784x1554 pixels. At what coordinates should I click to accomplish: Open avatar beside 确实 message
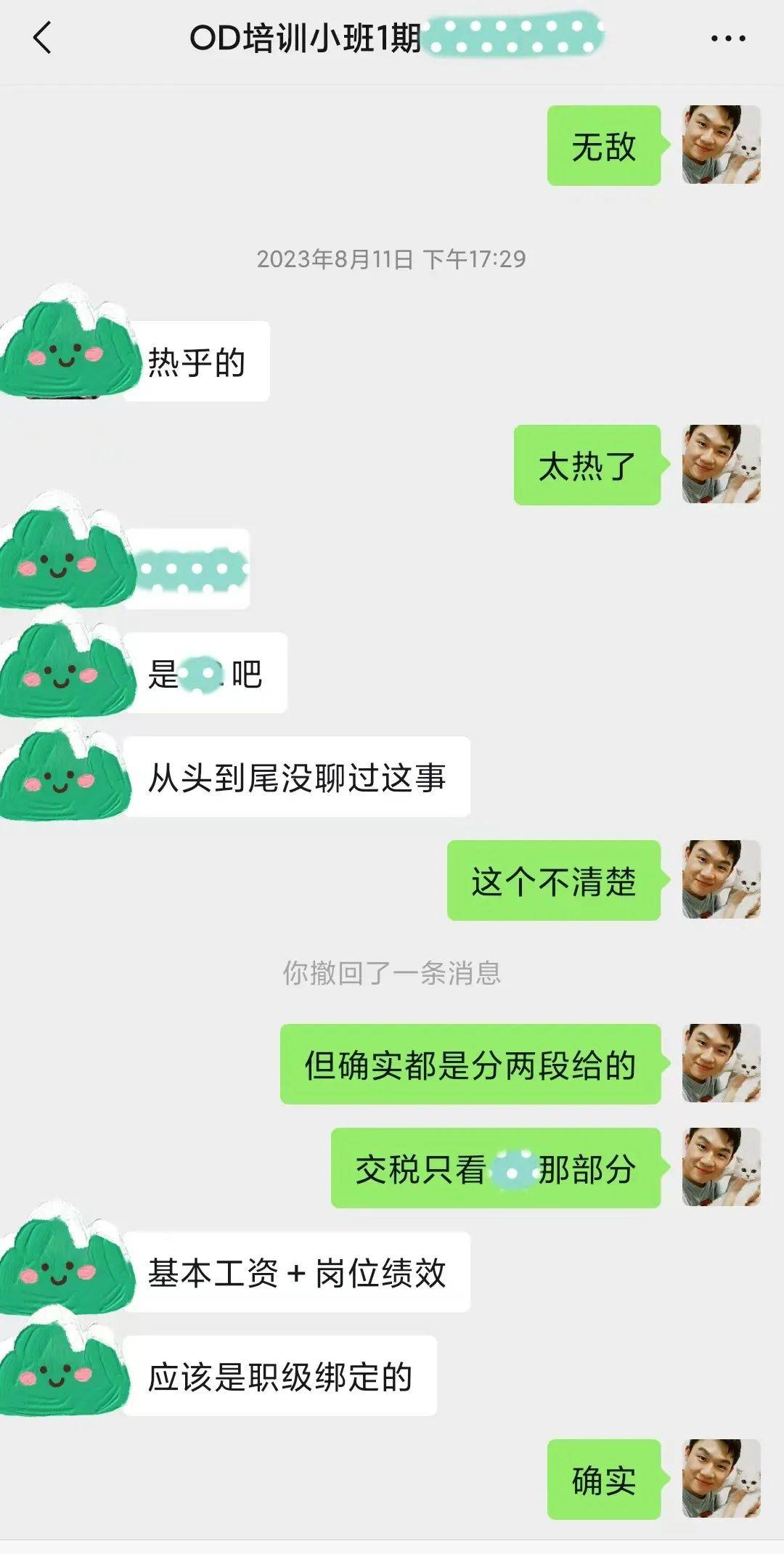[721, 1478]
